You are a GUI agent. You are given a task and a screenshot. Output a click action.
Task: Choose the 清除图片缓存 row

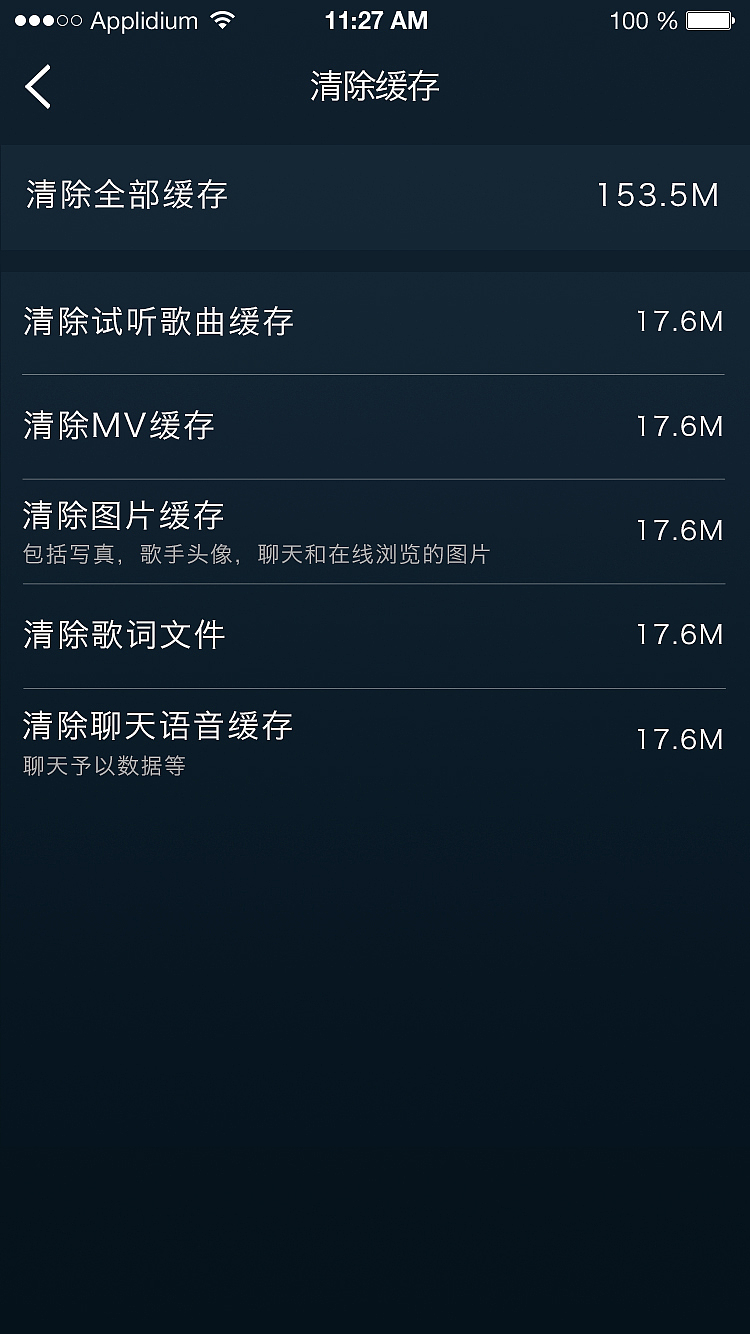tap(374, 531)
